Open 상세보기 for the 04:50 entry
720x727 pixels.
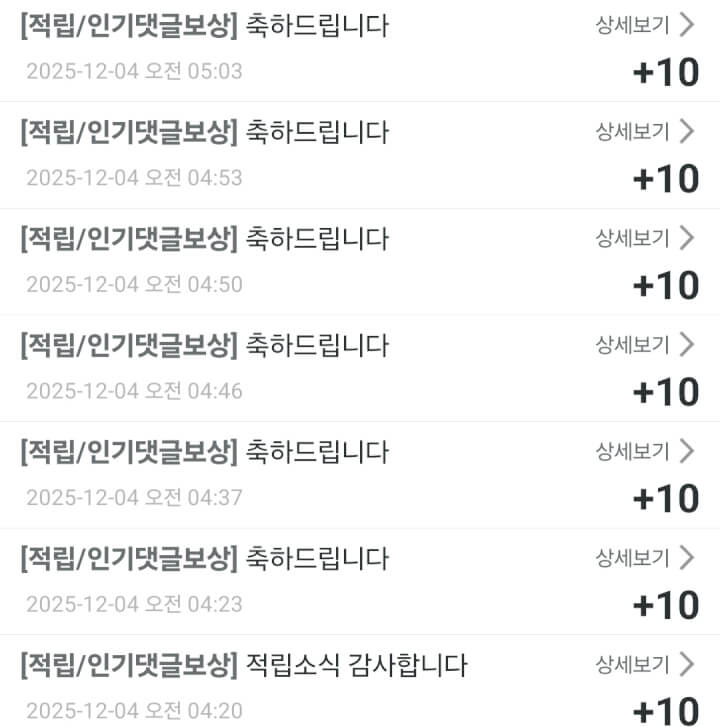tap(644, 238)
